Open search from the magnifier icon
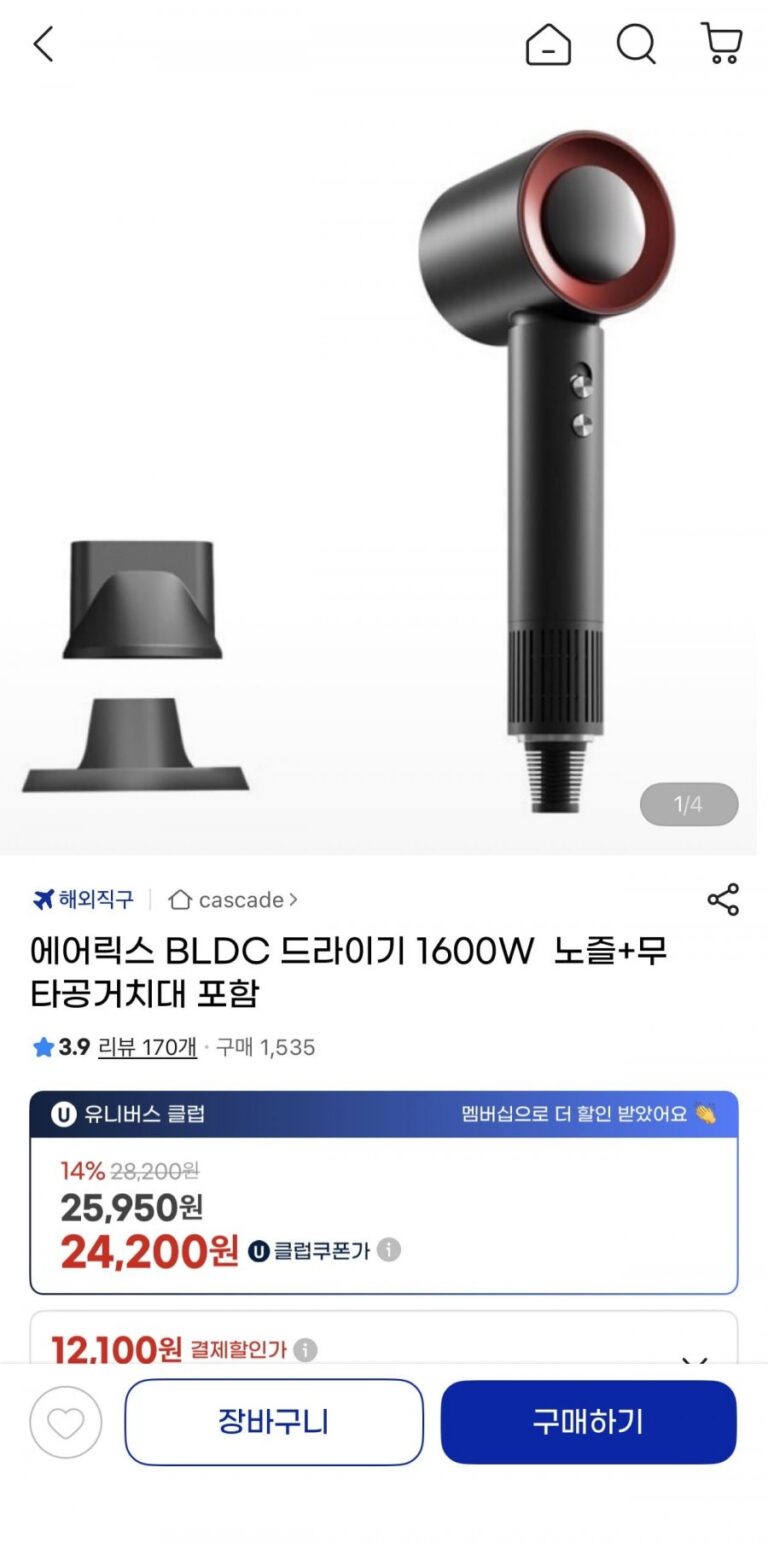The height and width of the screenshot is (1543, 768). pos(635,44)
